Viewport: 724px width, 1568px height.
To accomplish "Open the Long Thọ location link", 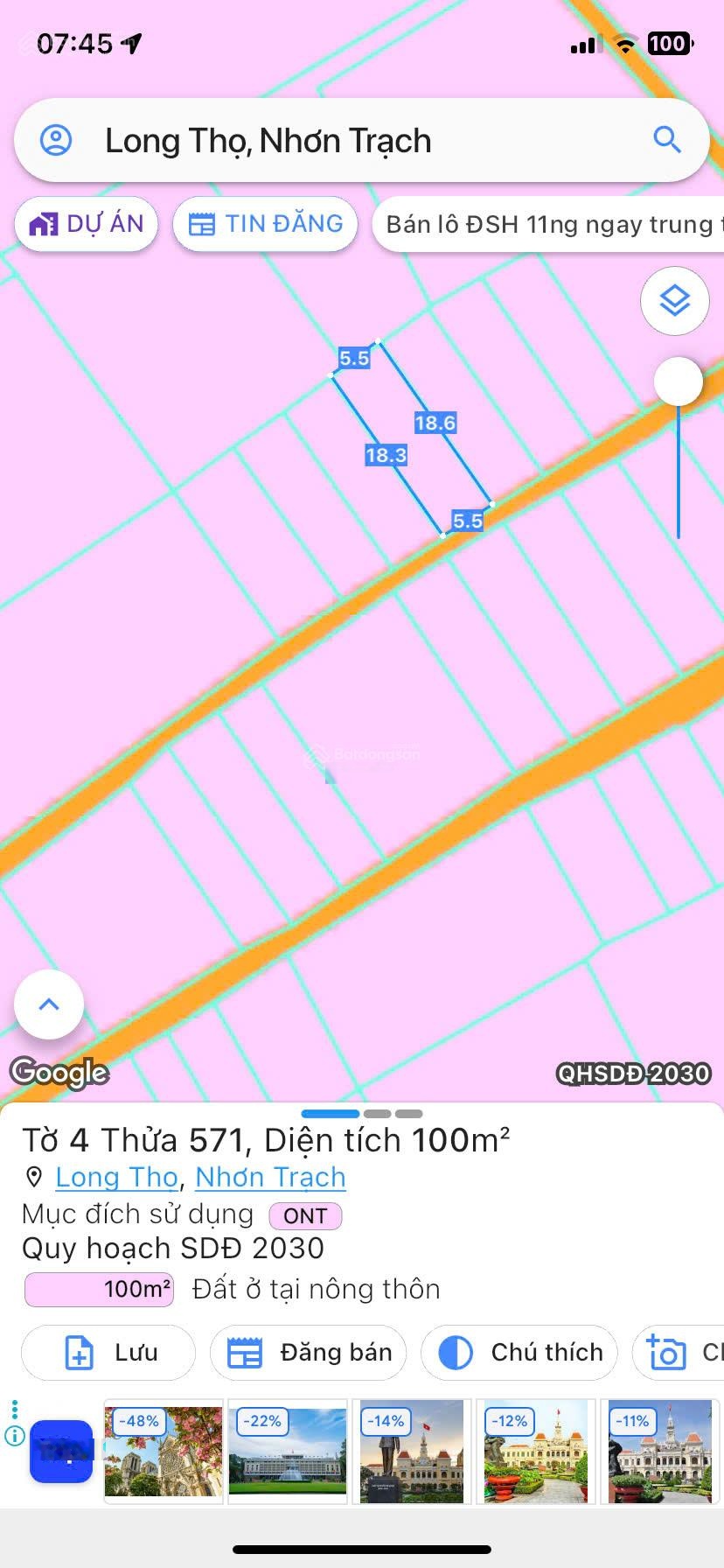I will tap(116, 1178).
